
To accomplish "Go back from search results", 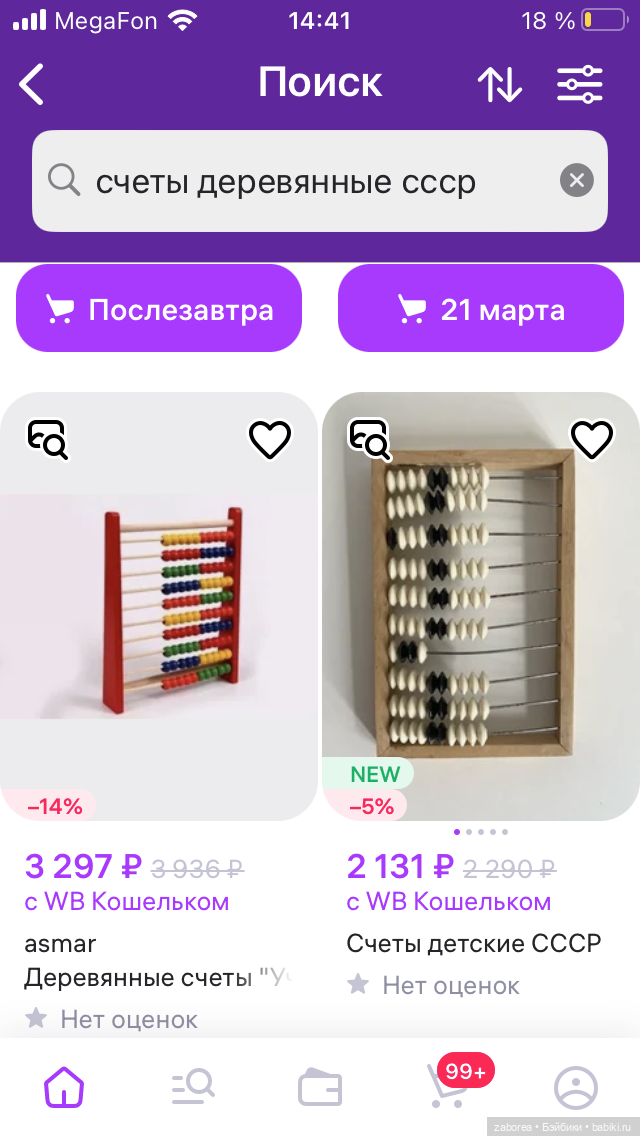I will pos(32,84).
